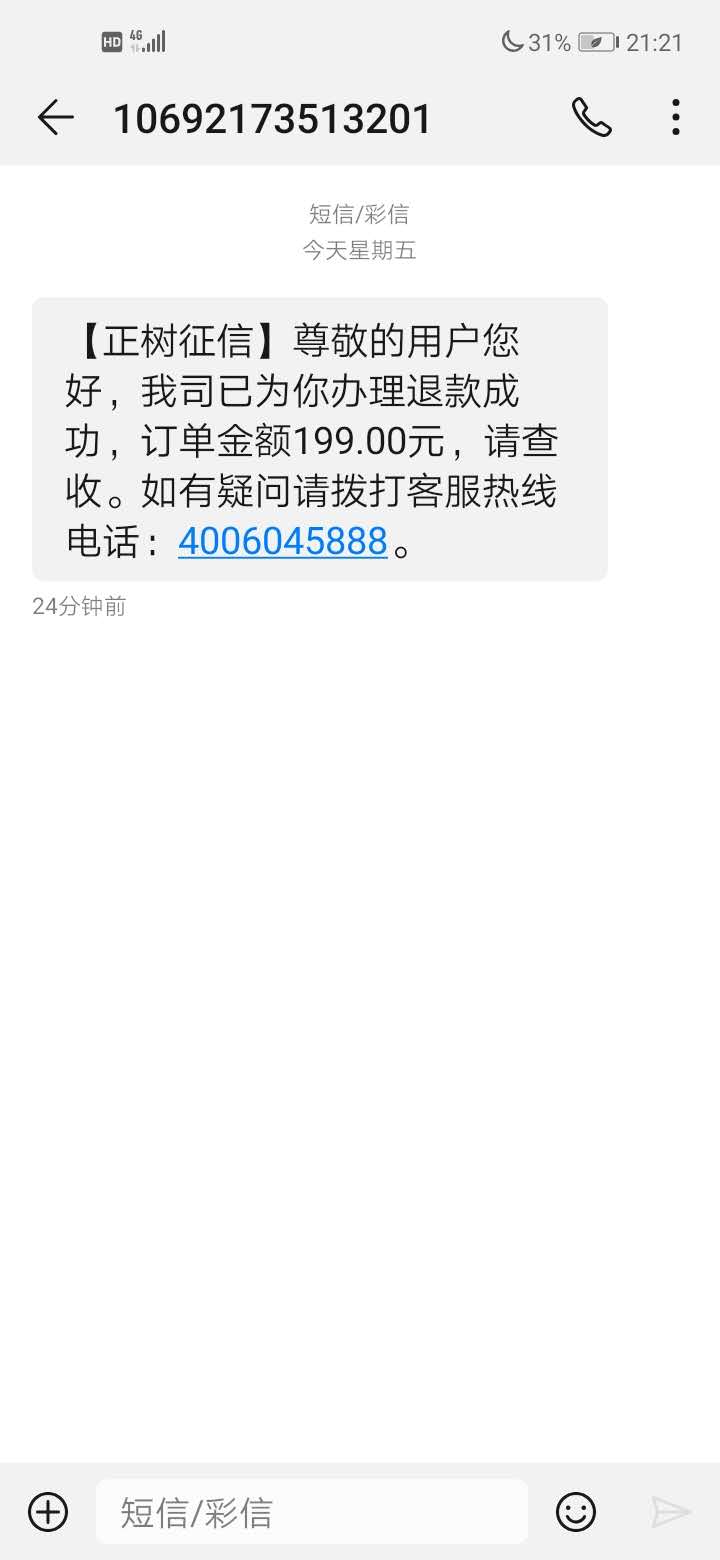Viewport: 720px width, 1560px height.
Task: Go back to the message list
Action: [55, 118]
